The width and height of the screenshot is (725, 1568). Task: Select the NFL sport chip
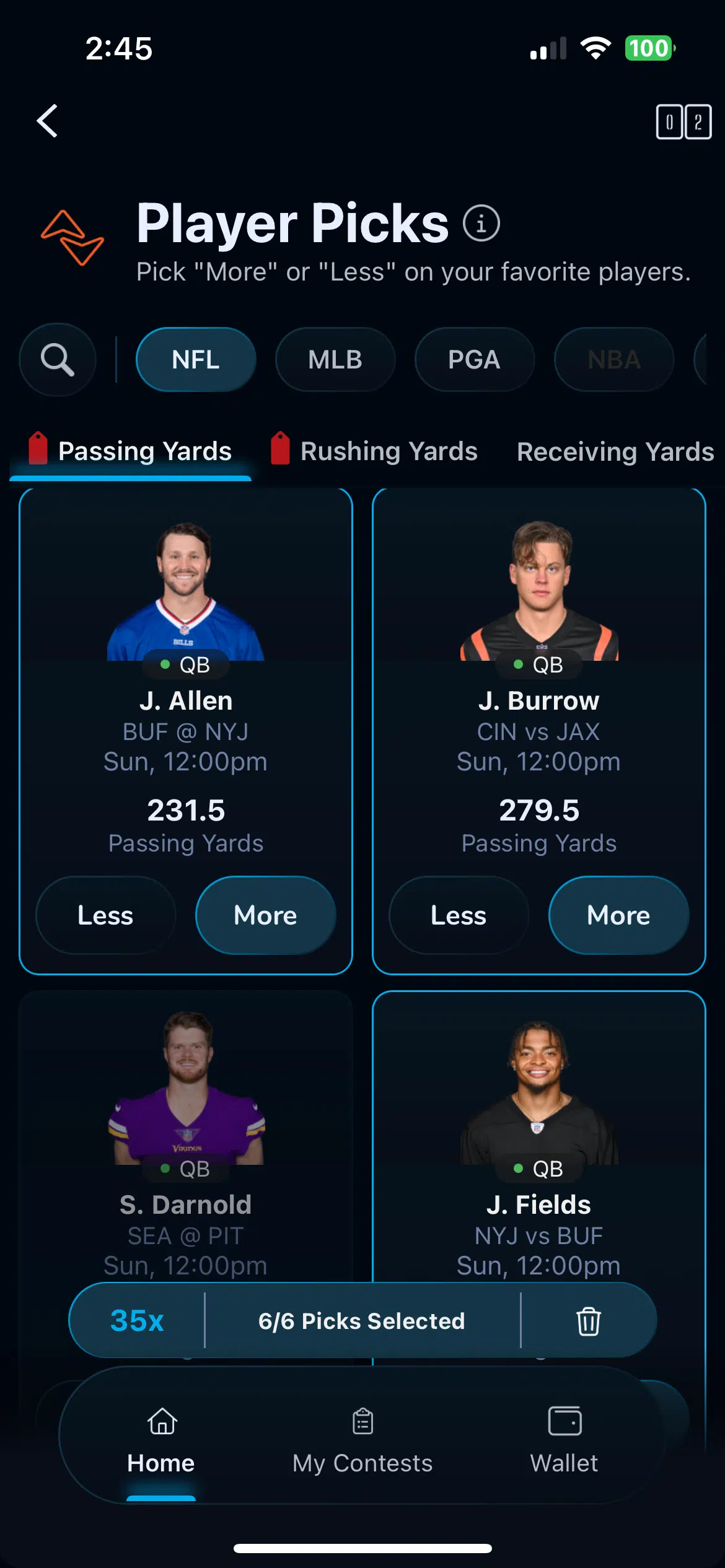(196, 359)
